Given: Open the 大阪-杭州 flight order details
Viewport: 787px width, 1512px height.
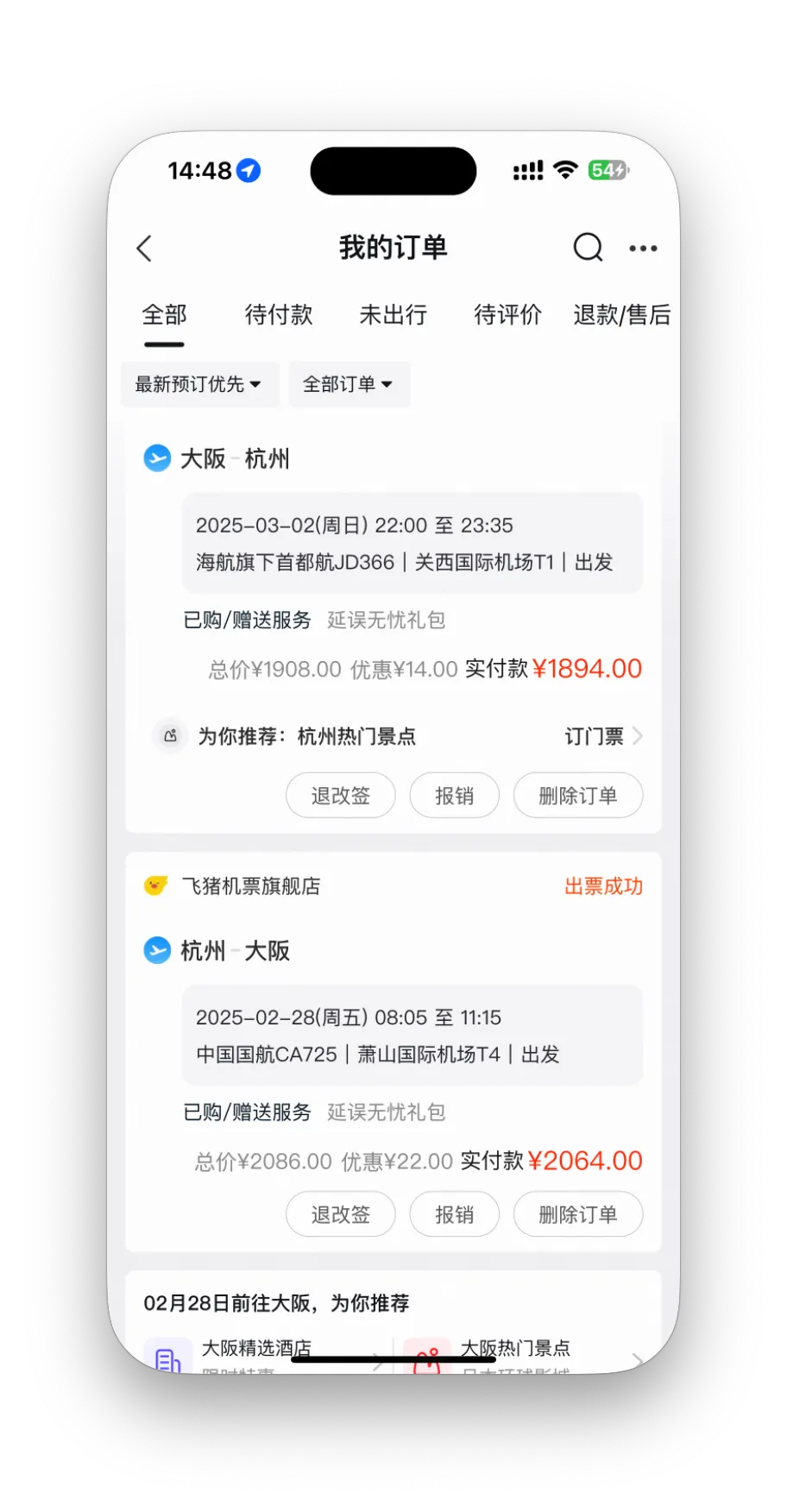Looking at the screenshot, I should [412, 543].
